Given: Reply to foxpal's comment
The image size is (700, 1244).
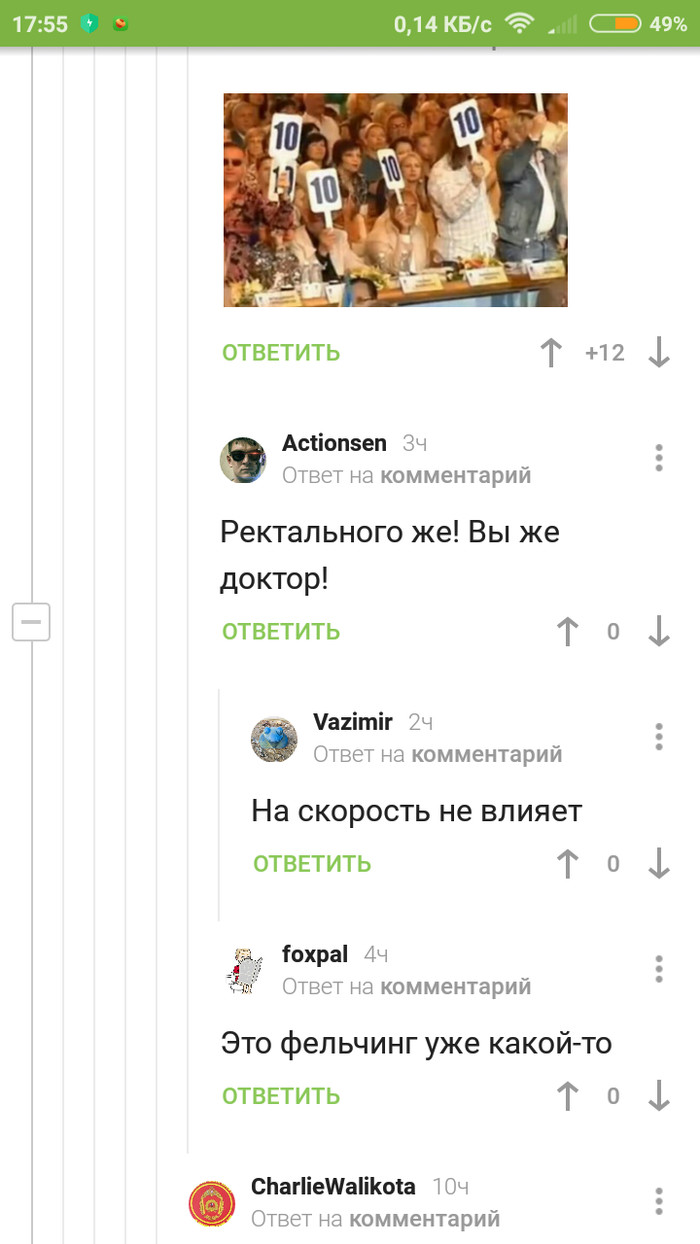Looking at the screenshot, I should tap(281, 1096).
